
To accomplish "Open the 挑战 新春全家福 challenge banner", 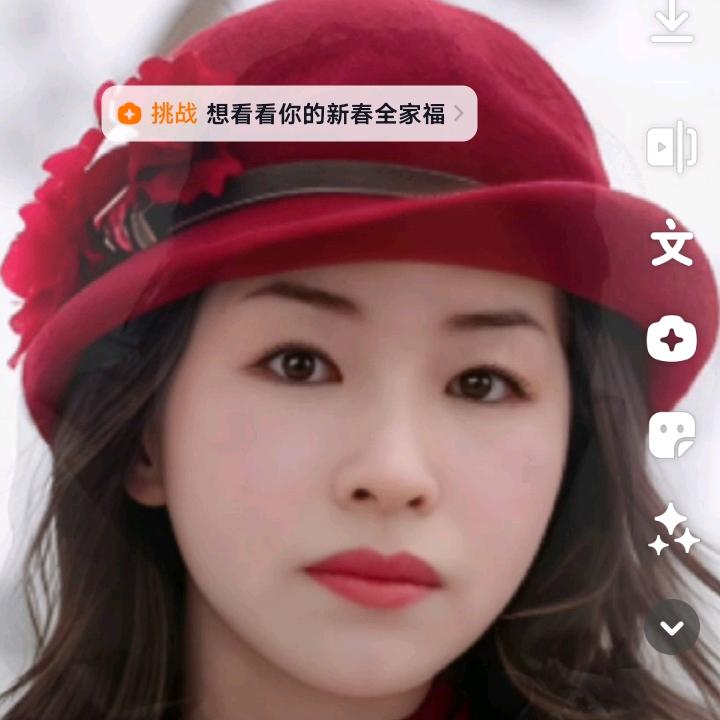I will coord(289,113).
